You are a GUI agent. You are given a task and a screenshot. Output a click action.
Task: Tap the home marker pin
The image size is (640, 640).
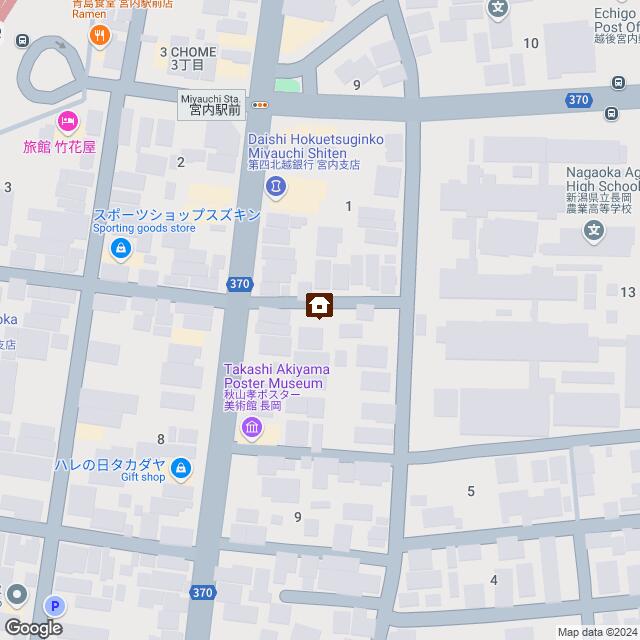pyautogui.click(x=319, y=304)
